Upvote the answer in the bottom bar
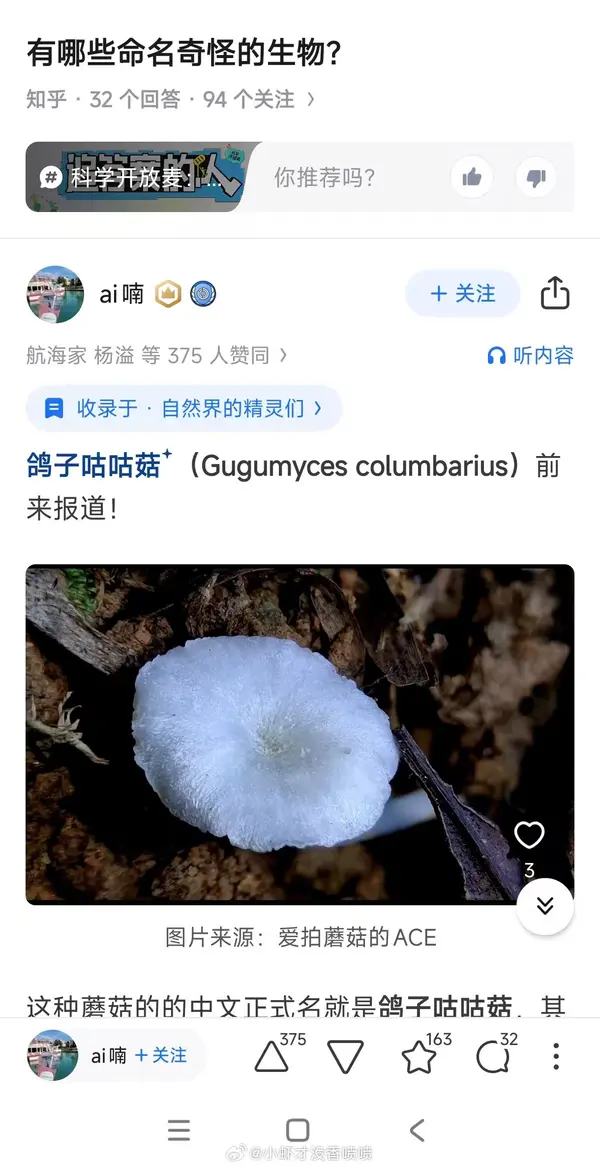 click(x=272, y=1056)
